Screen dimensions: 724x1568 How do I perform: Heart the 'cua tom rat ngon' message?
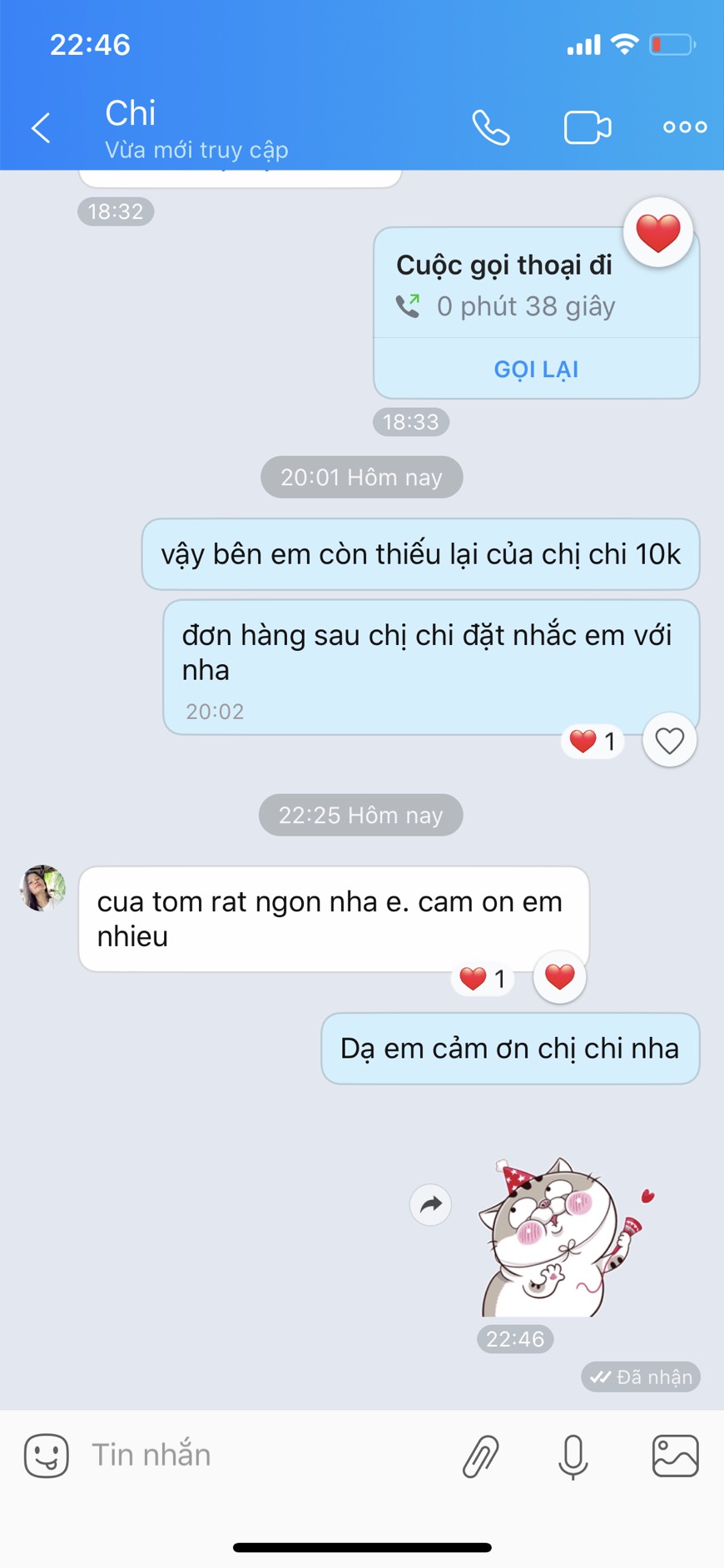click(x=559, y=977)
